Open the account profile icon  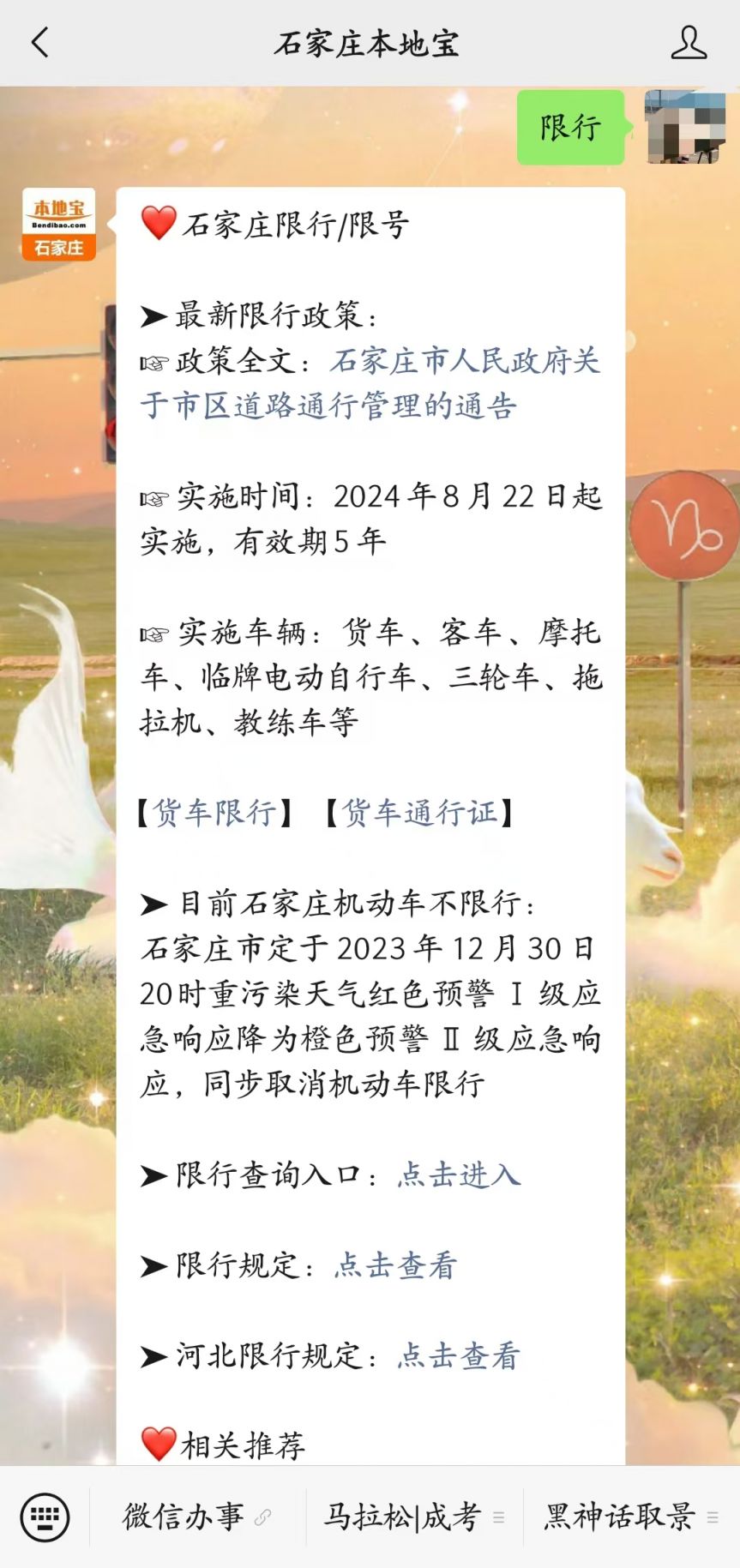[688, 42]
